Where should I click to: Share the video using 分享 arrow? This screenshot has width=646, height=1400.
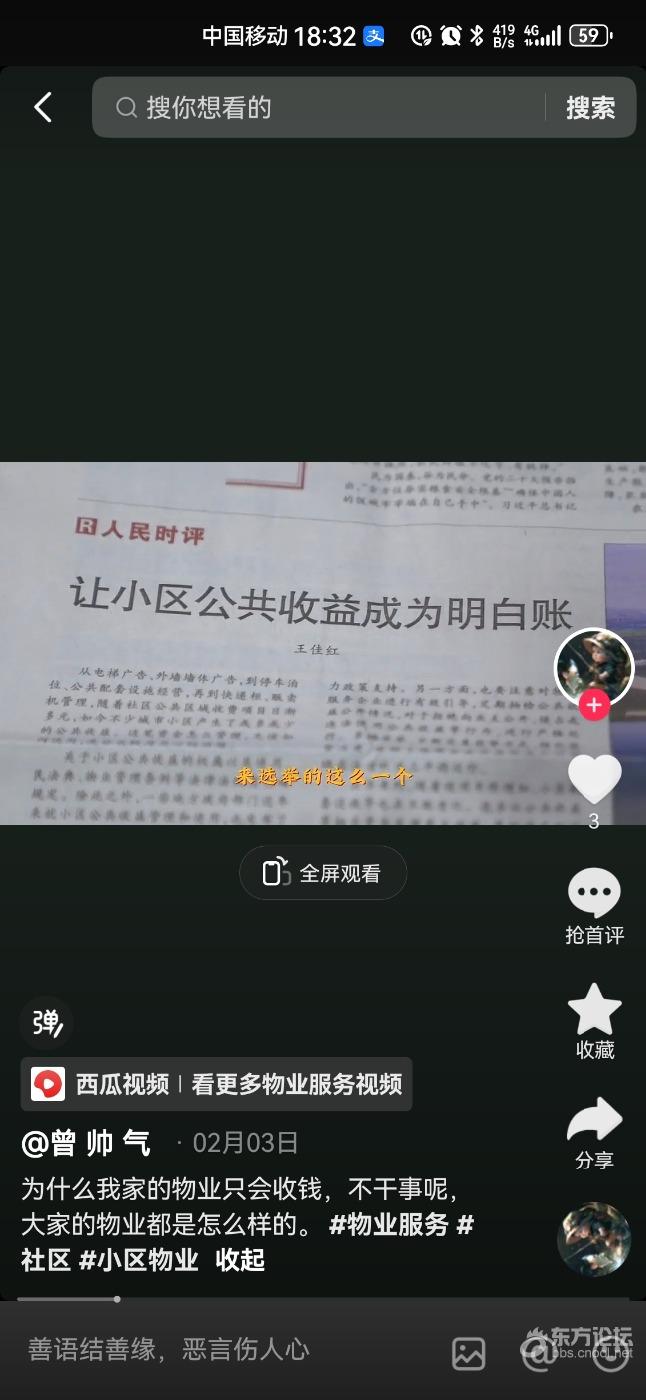click(594, 1122)
